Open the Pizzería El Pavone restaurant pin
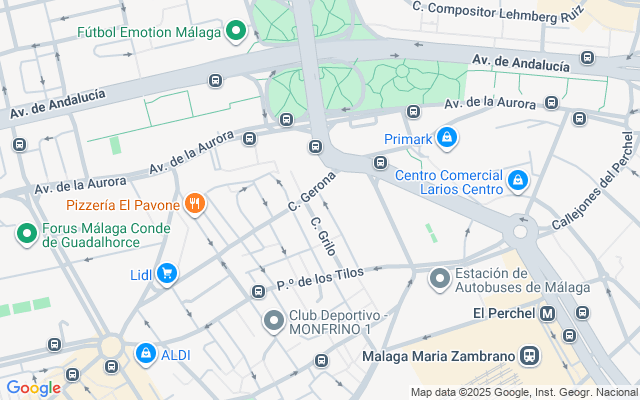 coord(195,205)
